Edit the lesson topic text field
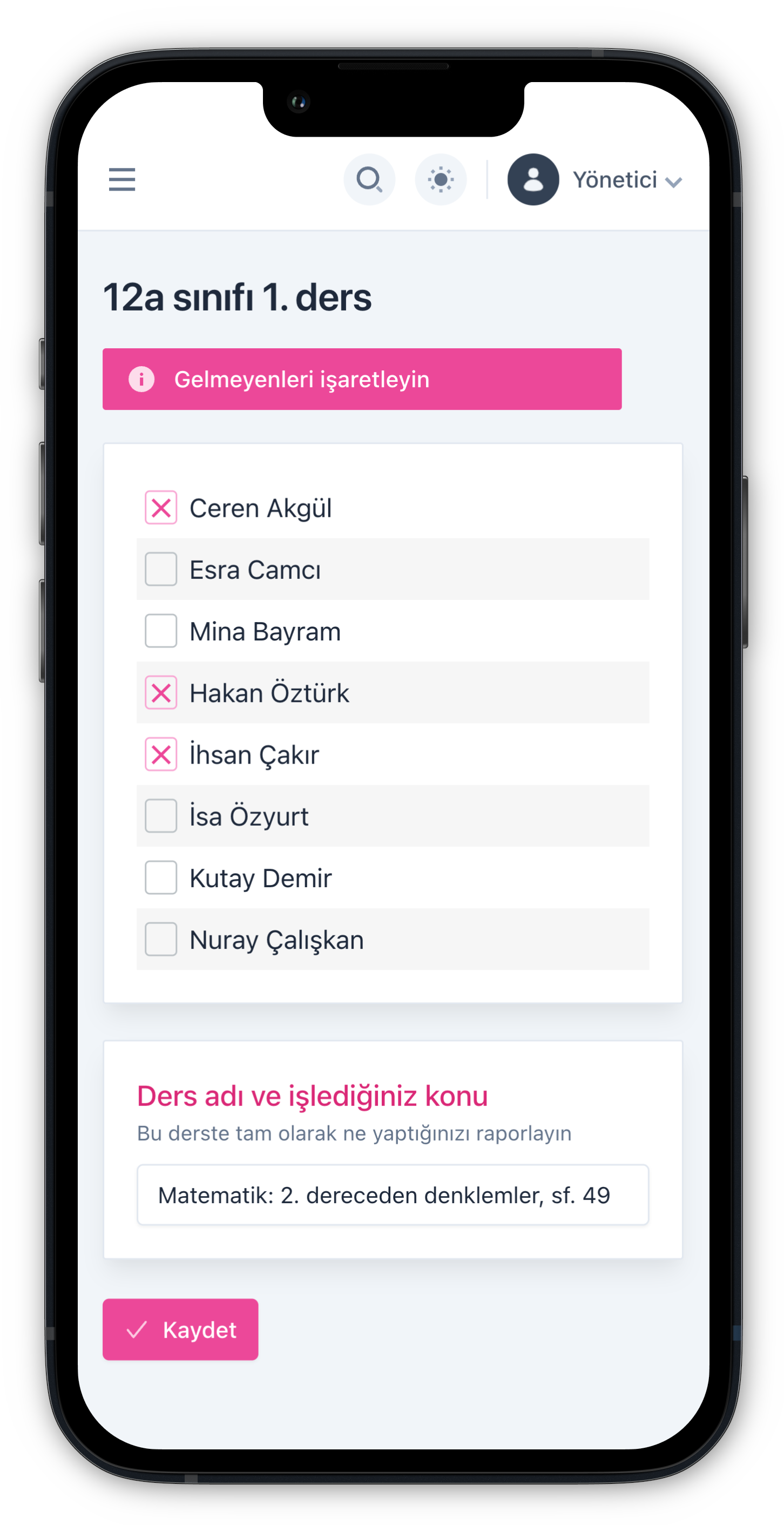The height and width of the screenshot is (1525, 784). click(393, 1195)
